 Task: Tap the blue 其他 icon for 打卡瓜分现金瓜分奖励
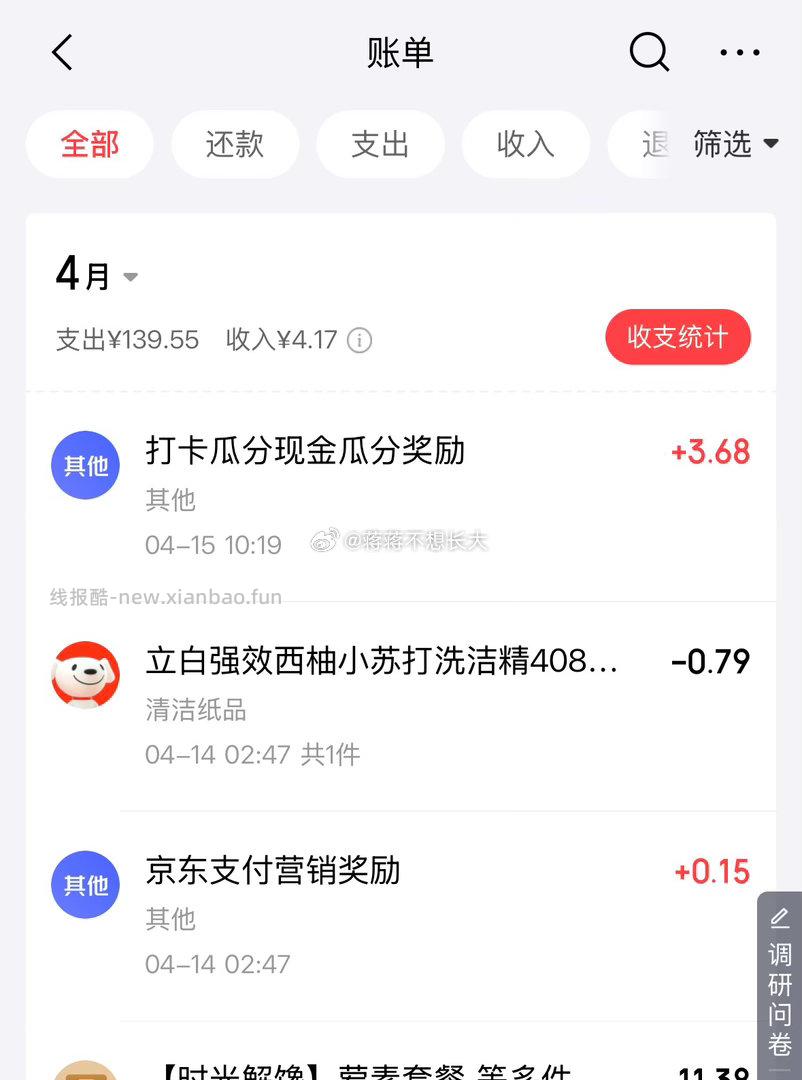coord(85,465)
